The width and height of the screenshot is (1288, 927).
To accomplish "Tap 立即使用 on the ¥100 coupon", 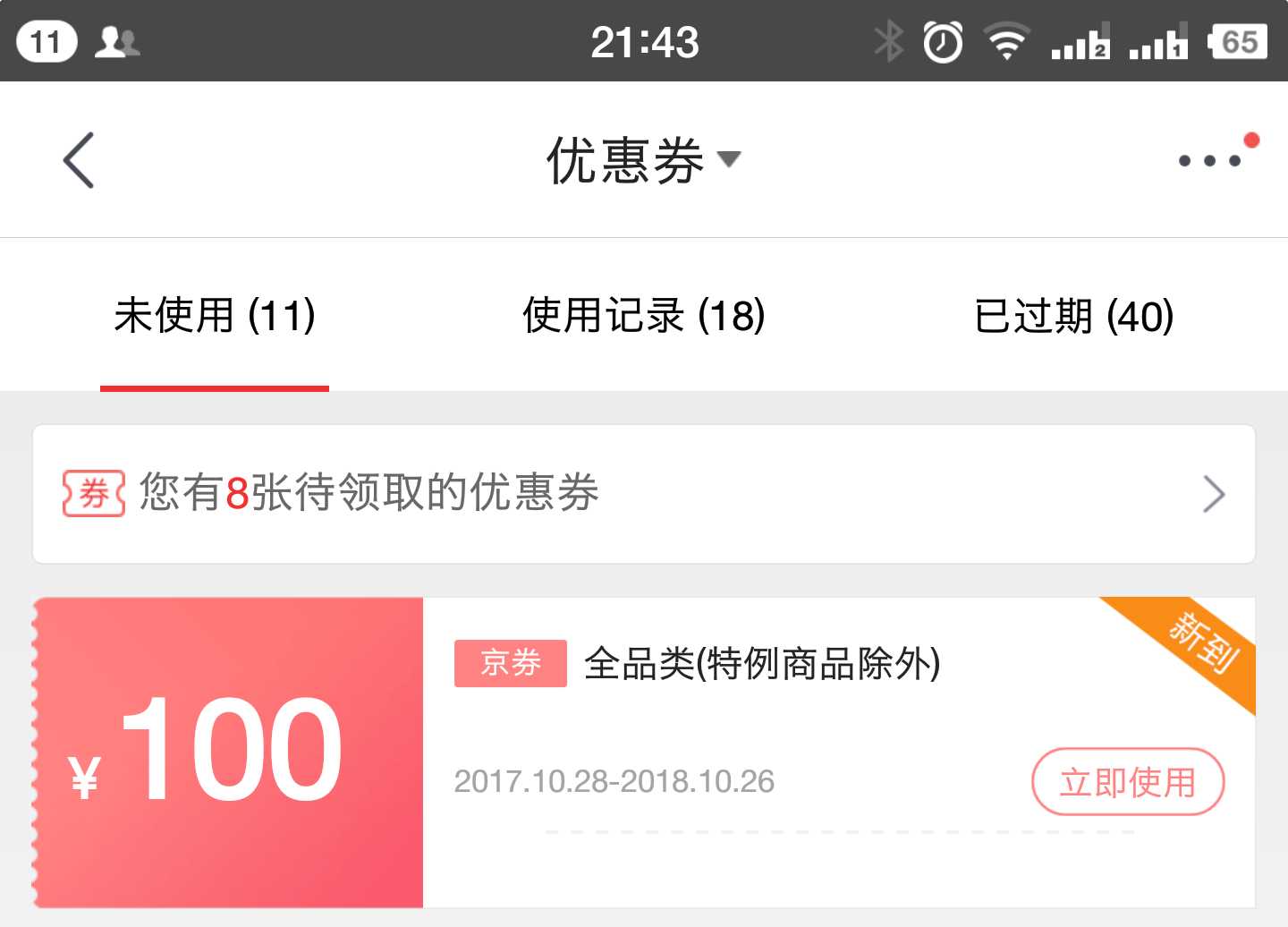I will 1127,782.
